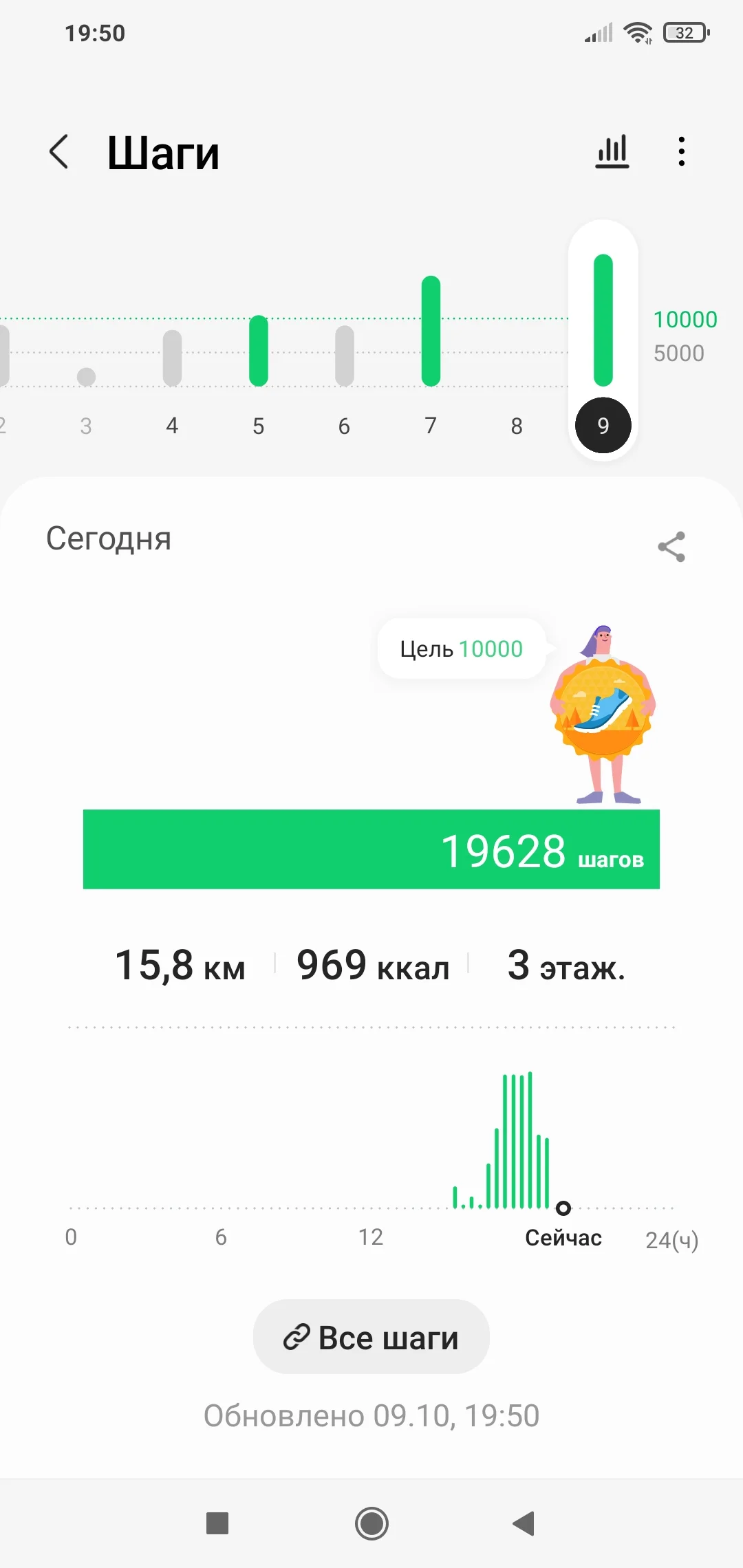Screen dimensions: 743x1568
Task: Open the Все шаги button
Action: click(x=371, y=1337)
